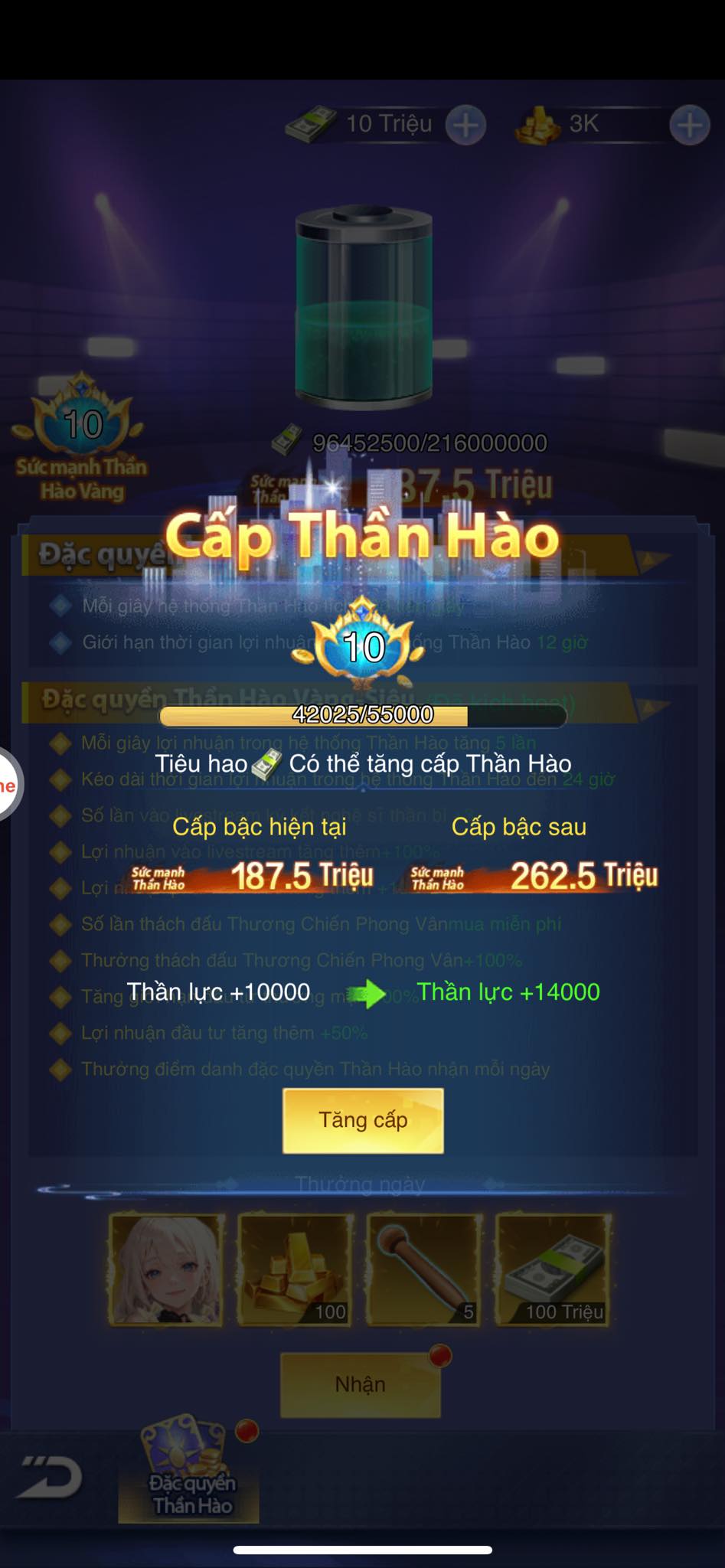Screen dimensions: 725x1568
Task: View the 100 gold bars reward
Action: coord(296,1269)
